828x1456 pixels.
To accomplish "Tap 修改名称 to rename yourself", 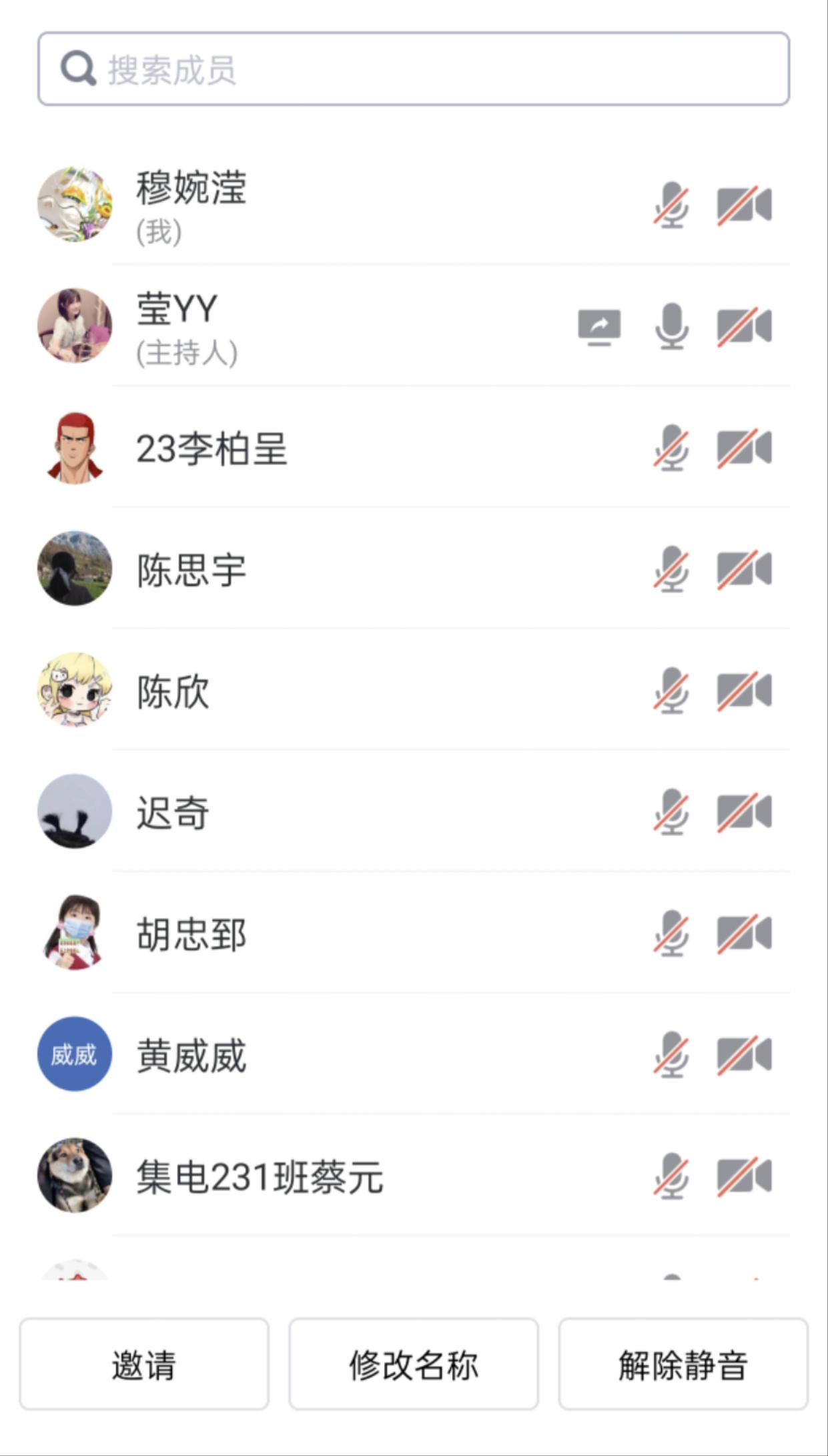I will (x=414, y=1364).
